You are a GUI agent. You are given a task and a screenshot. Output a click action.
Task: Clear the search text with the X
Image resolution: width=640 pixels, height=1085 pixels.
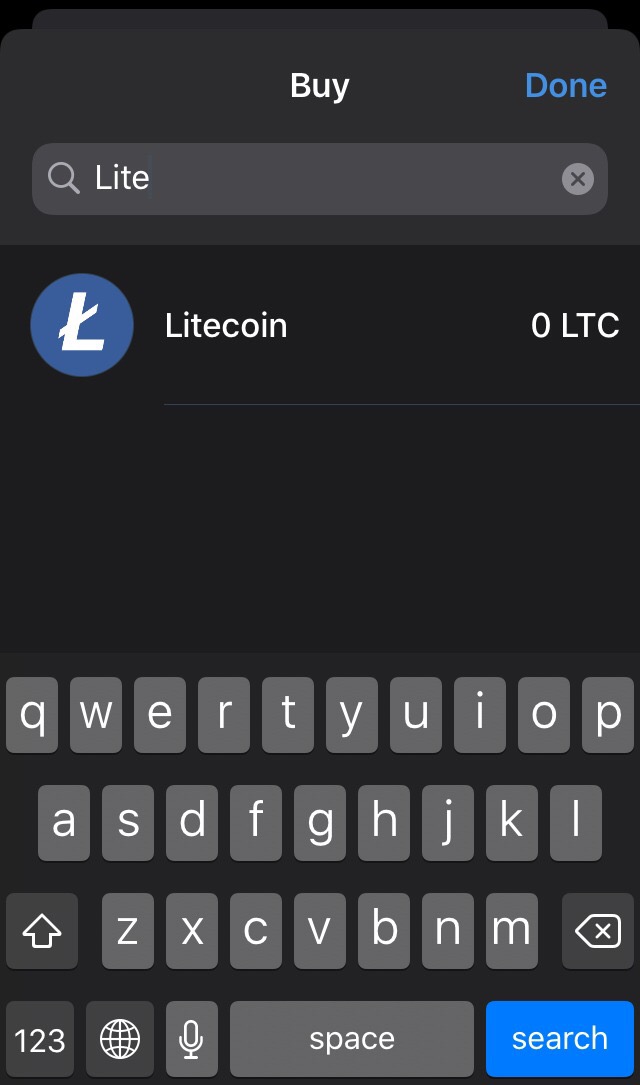tap(577, 179)
